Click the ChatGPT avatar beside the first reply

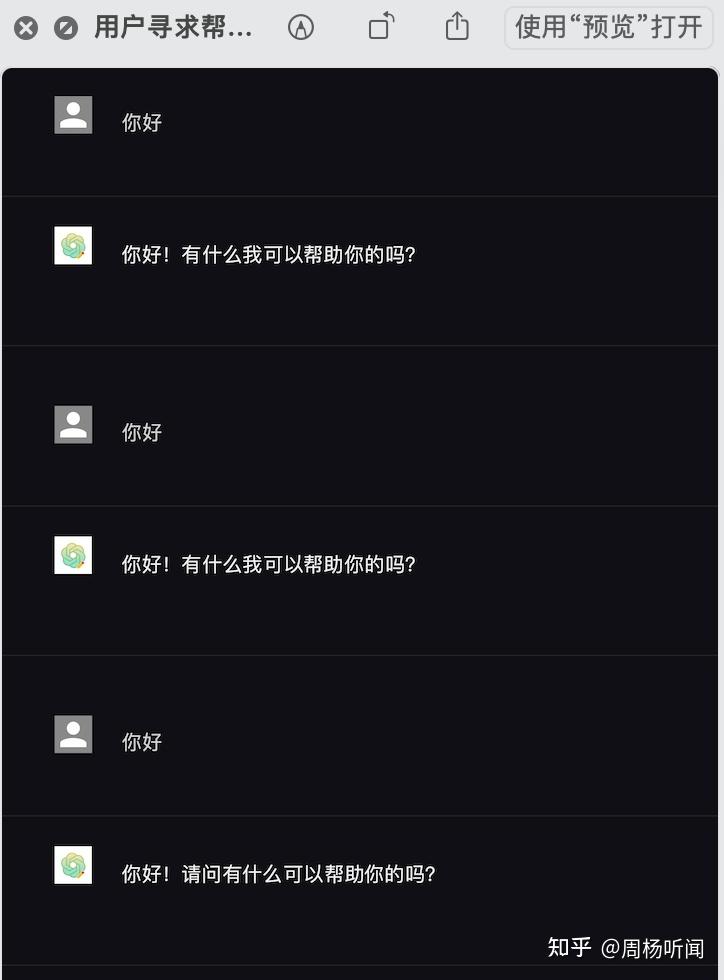tap(72, 244)
